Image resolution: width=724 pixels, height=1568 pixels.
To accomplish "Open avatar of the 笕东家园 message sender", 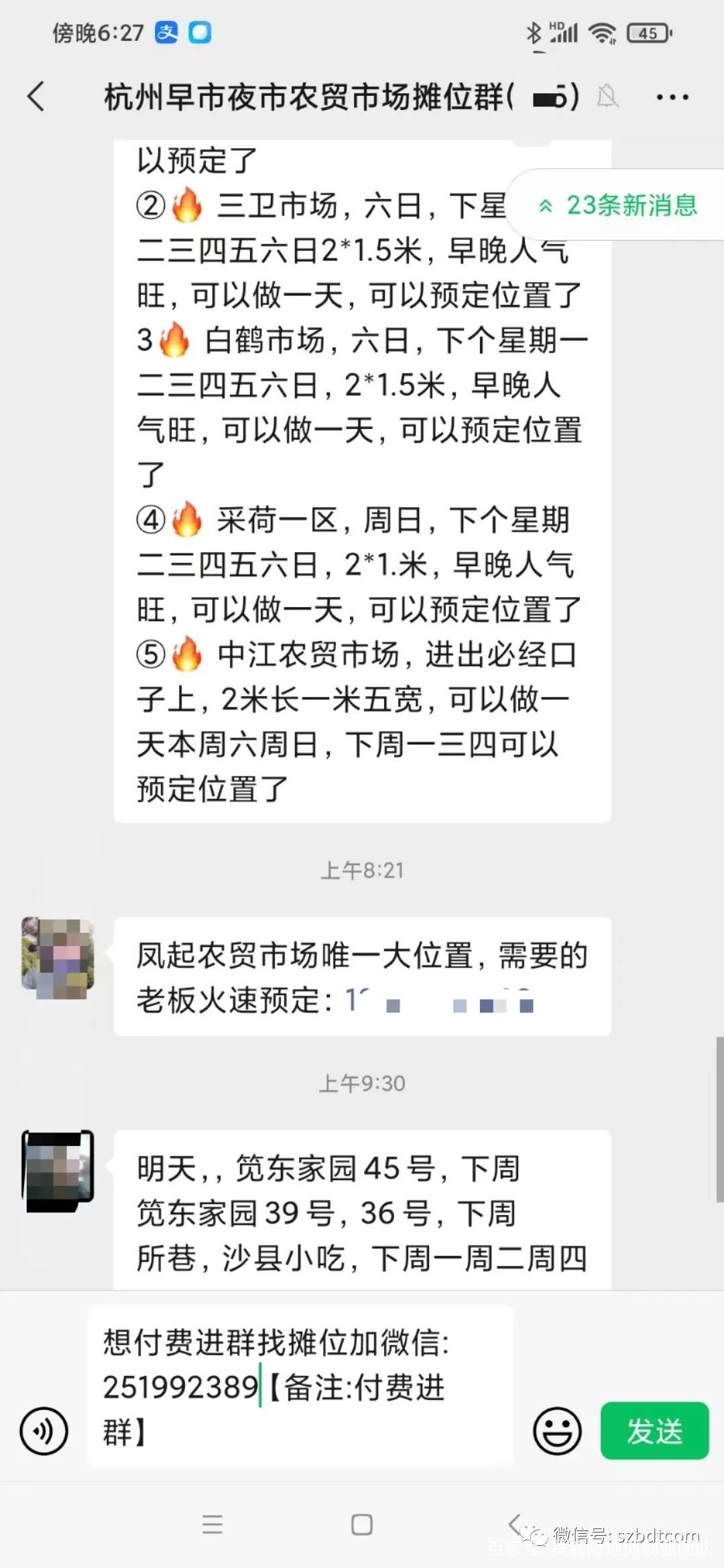I will pos(58,1171).
